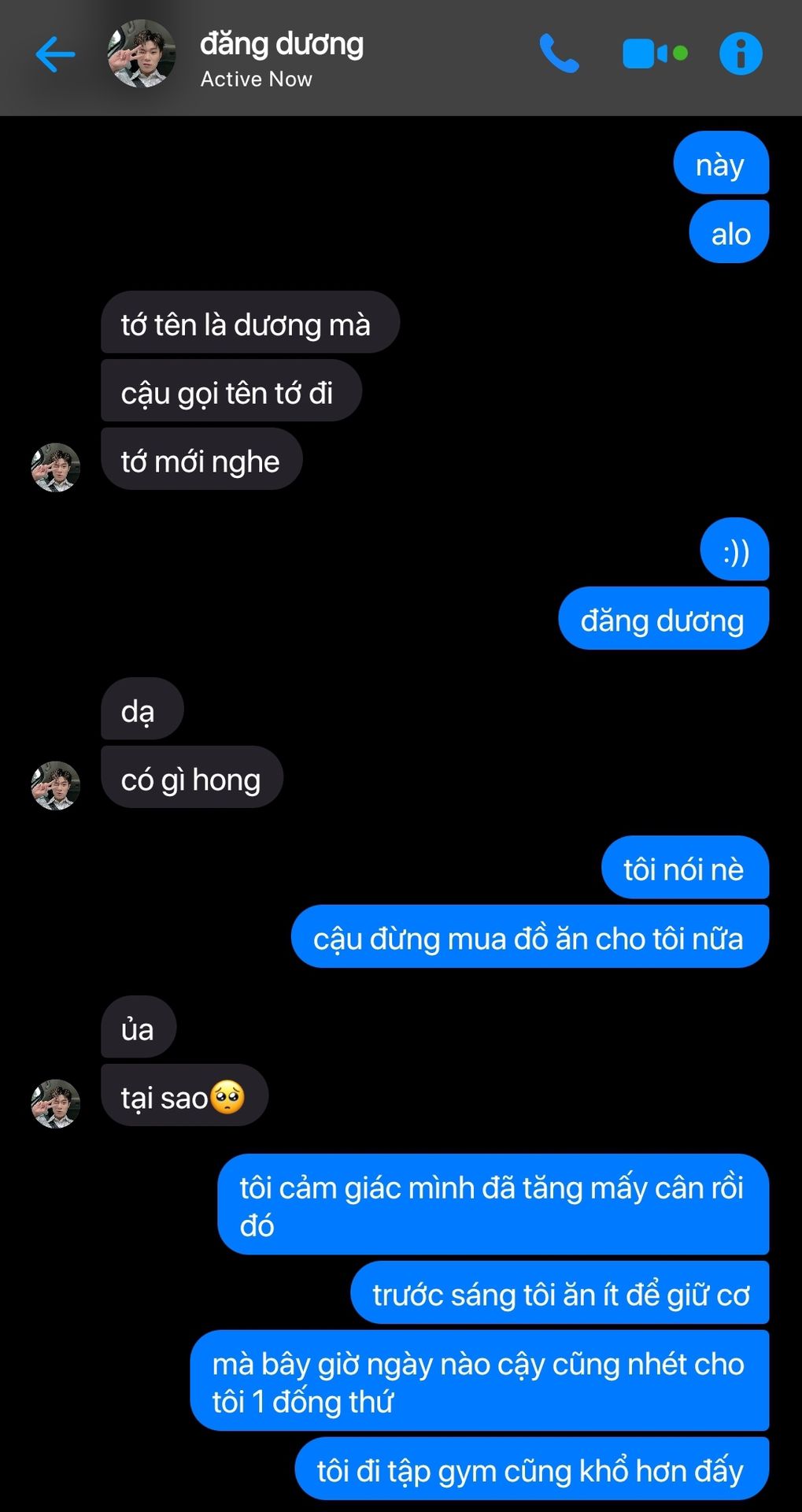Open the conversation info button
The image size is (802, 1512).
click(741, 54)
